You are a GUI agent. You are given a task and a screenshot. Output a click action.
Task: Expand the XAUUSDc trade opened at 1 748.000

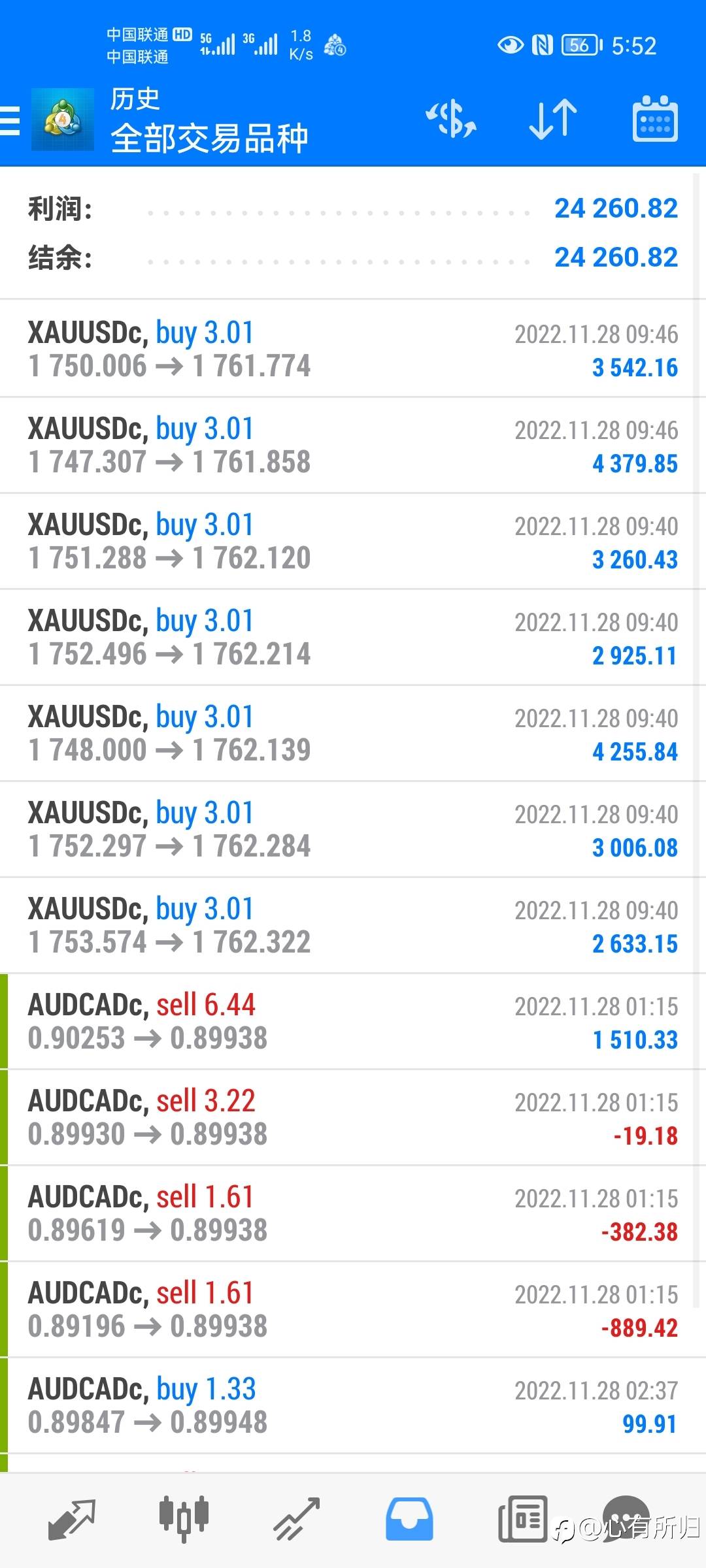pyautogui.click(x=353, y=733)
